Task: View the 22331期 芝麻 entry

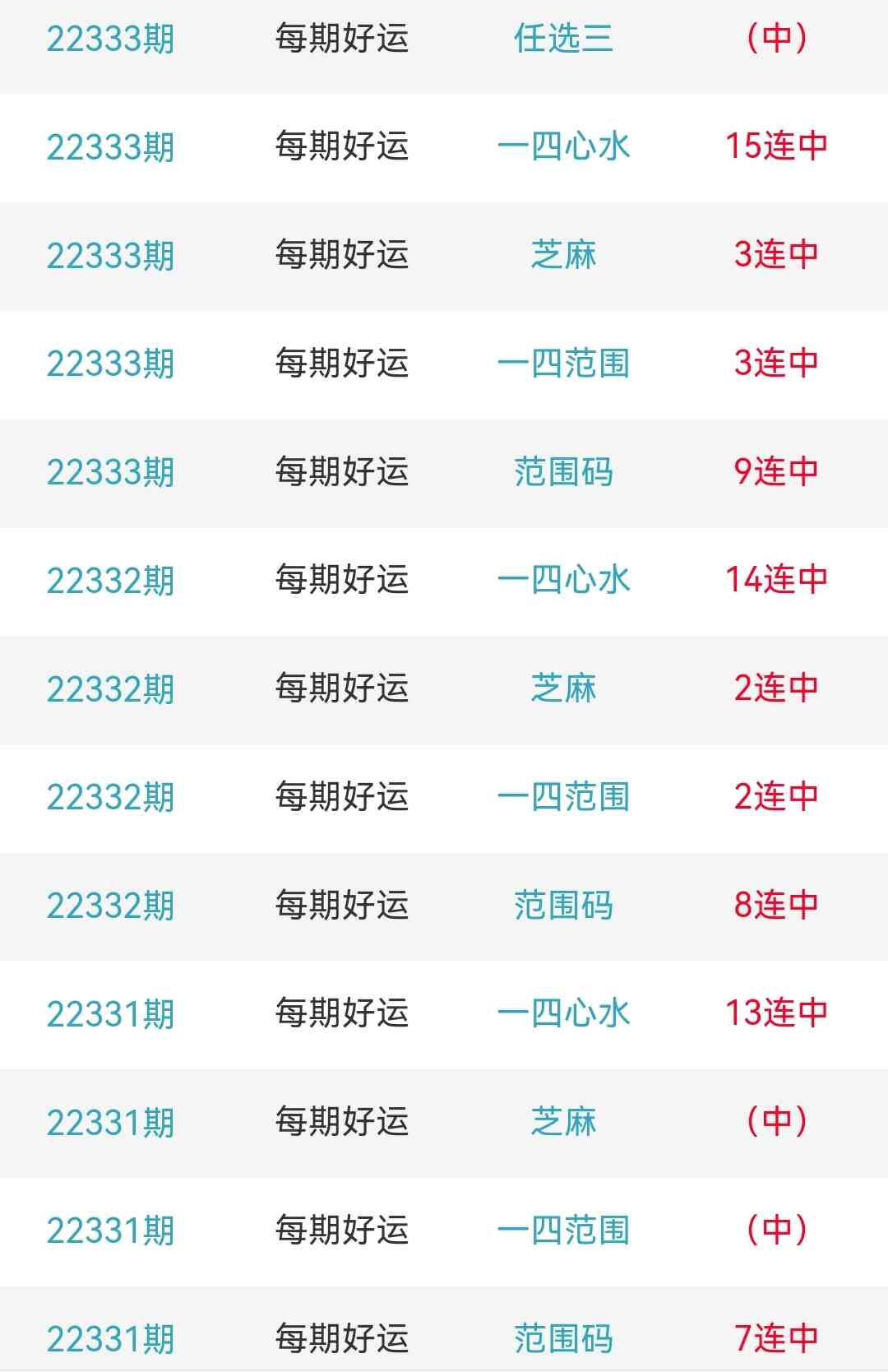Action: click(x=563, y=1122)
